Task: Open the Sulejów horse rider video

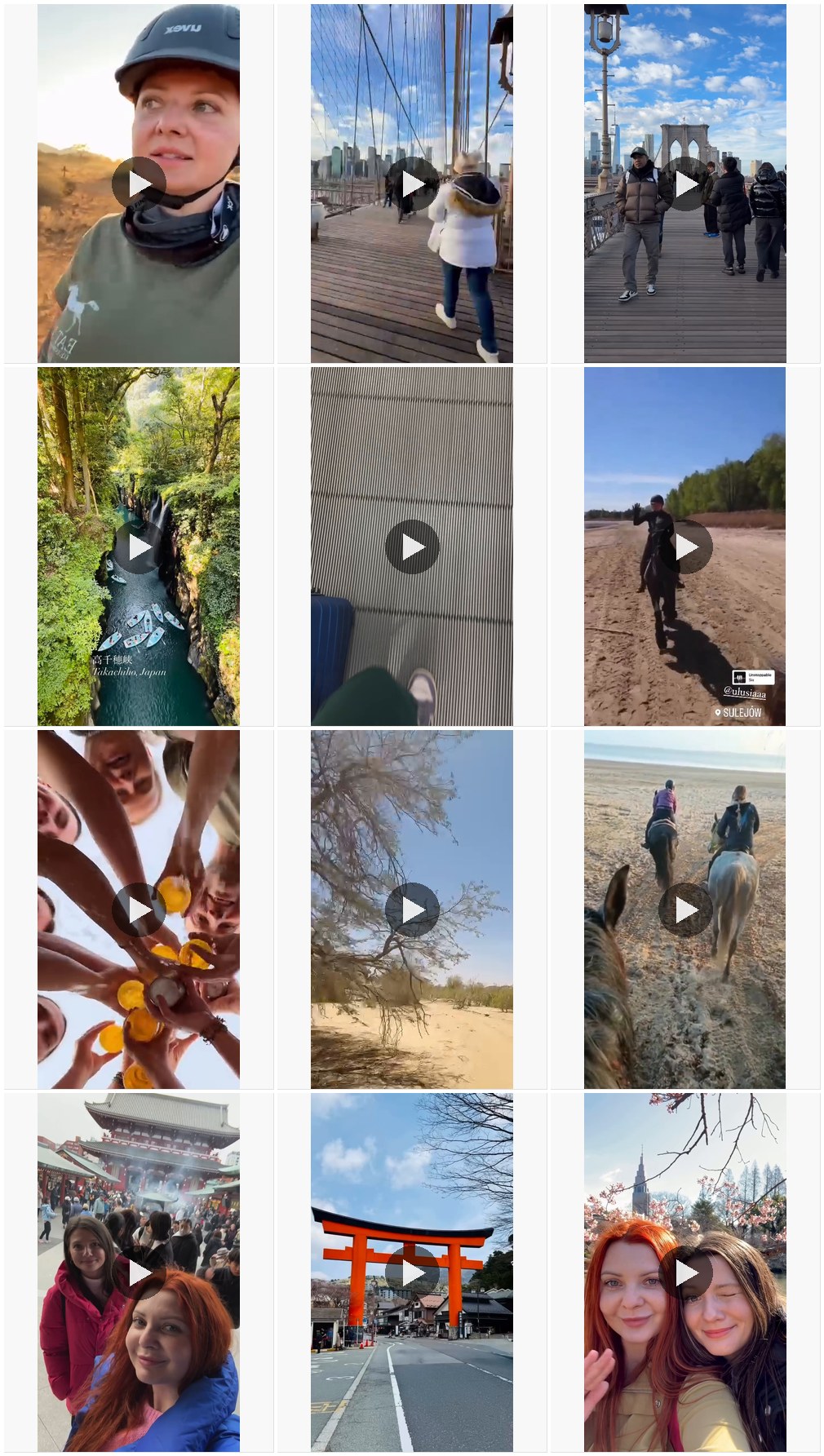Action: click(x=685, y=547)
